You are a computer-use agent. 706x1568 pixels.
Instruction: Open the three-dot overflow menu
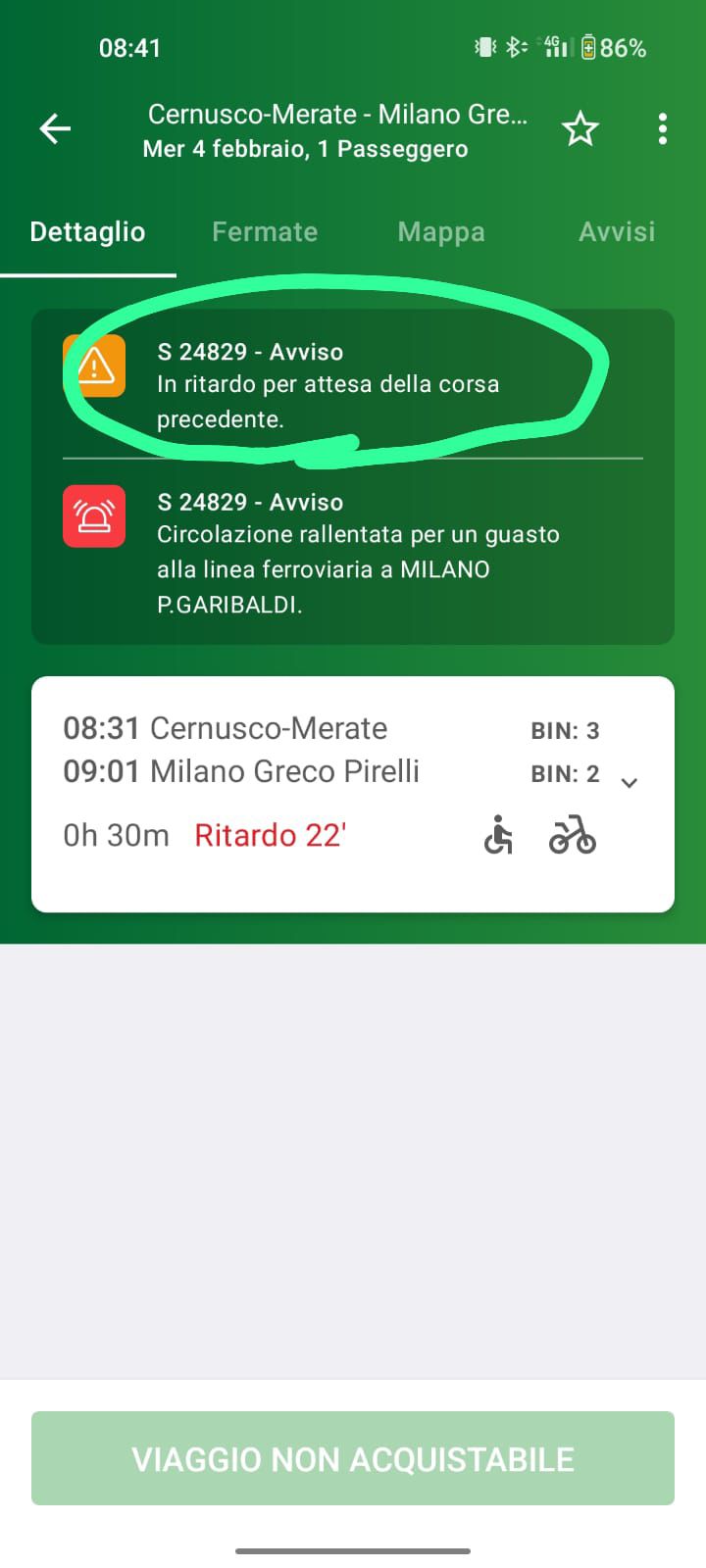click(663, 128)
